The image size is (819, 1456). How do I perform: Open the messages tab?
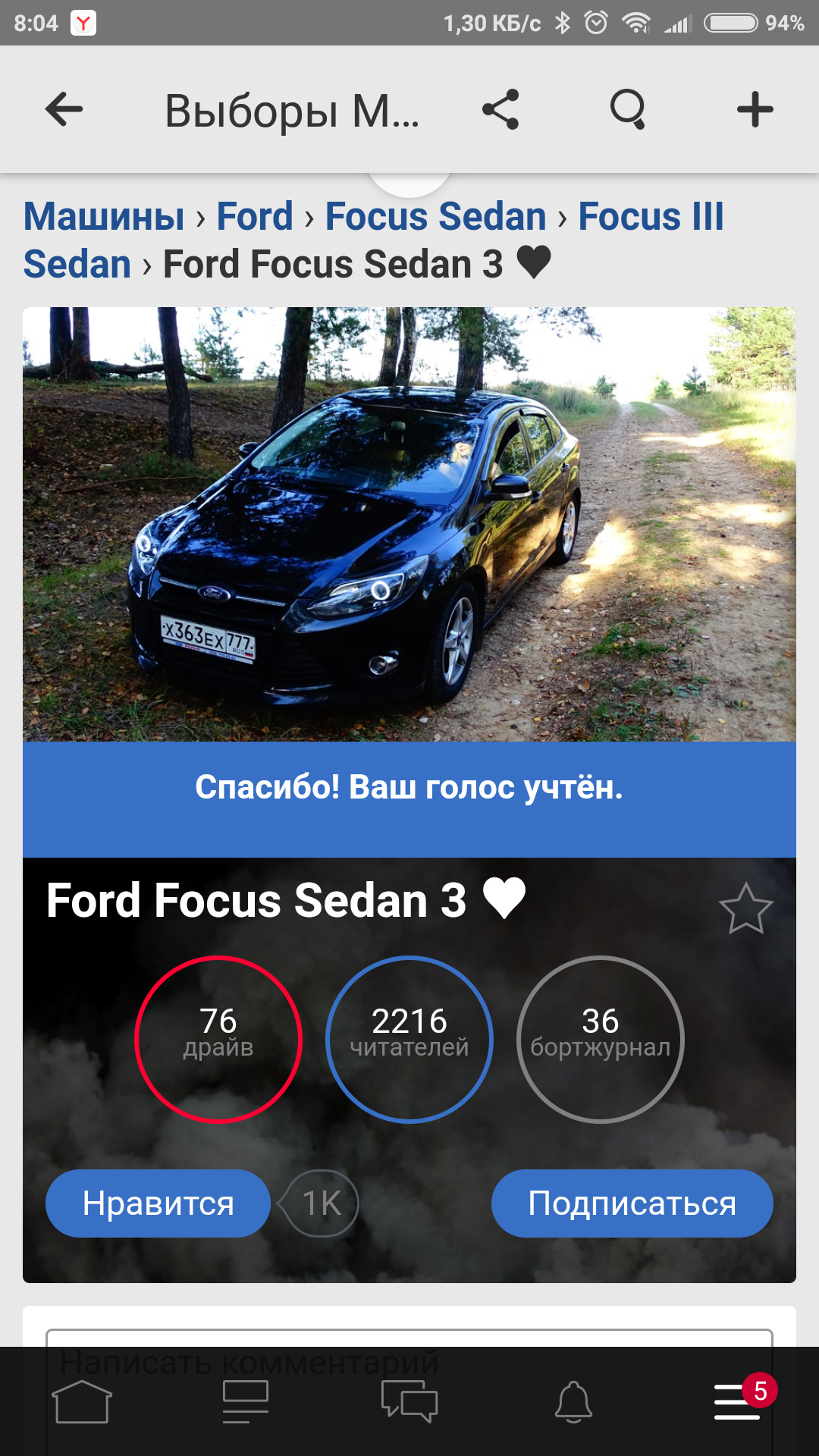(x=409, y=1401)
